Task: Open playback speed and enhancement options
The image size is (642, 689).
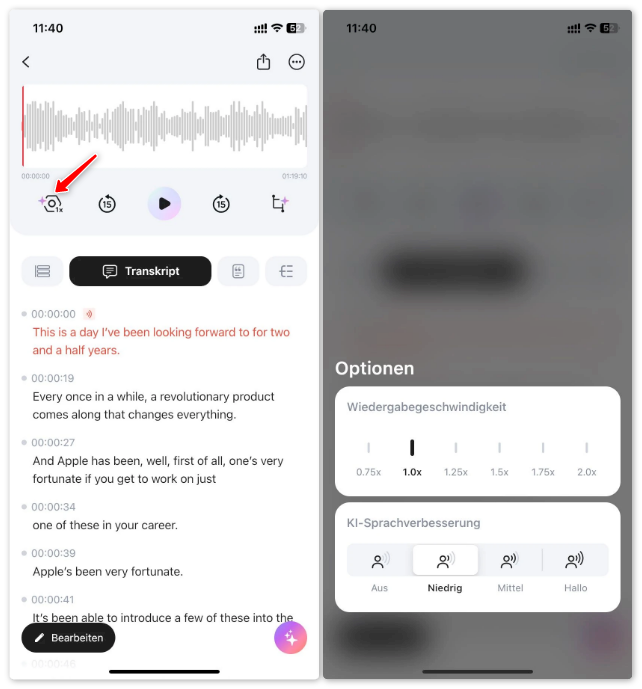Action: pos(51,204)
